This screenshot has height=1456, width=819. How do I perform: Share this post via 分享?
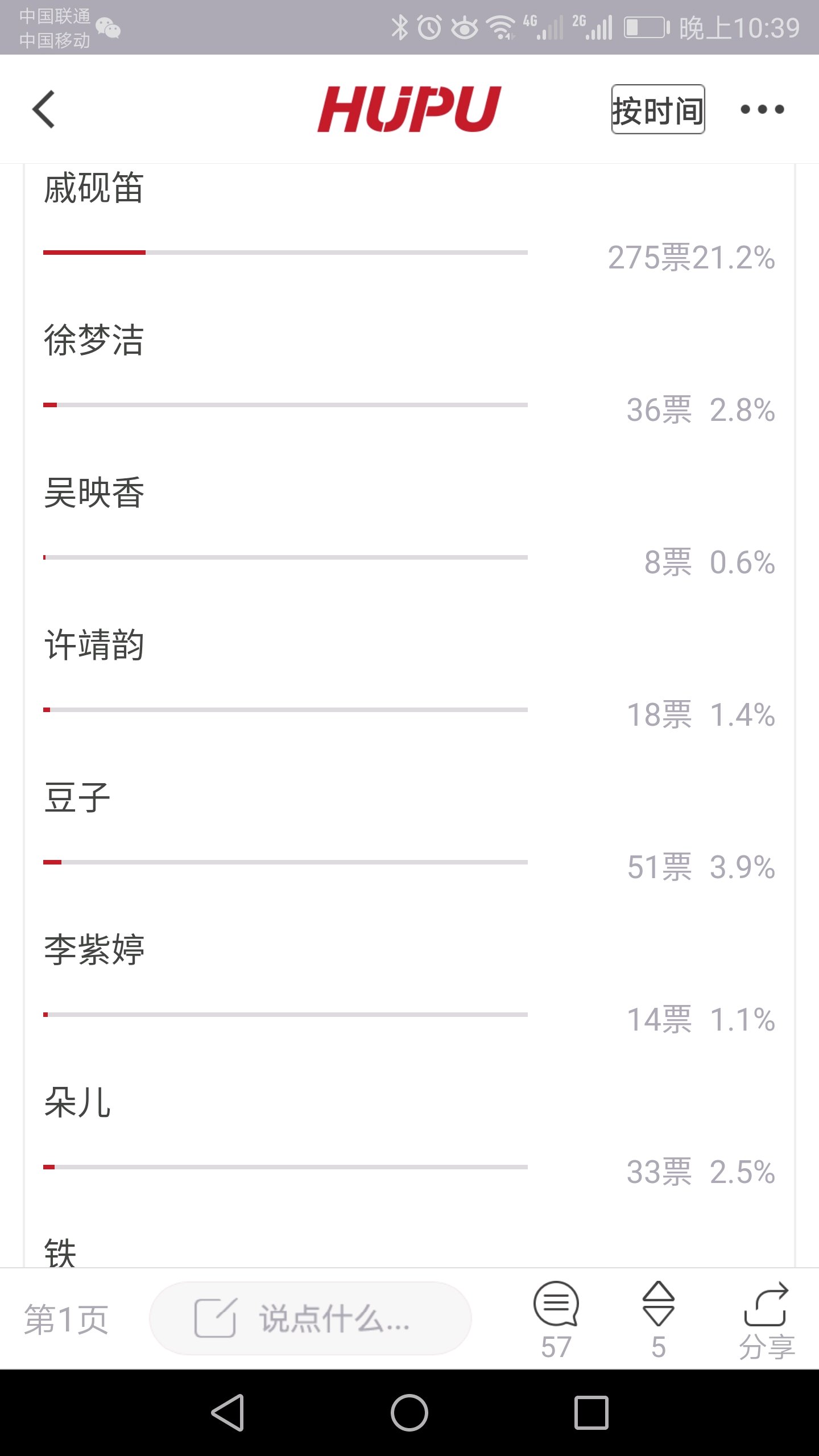[766, 1319]
